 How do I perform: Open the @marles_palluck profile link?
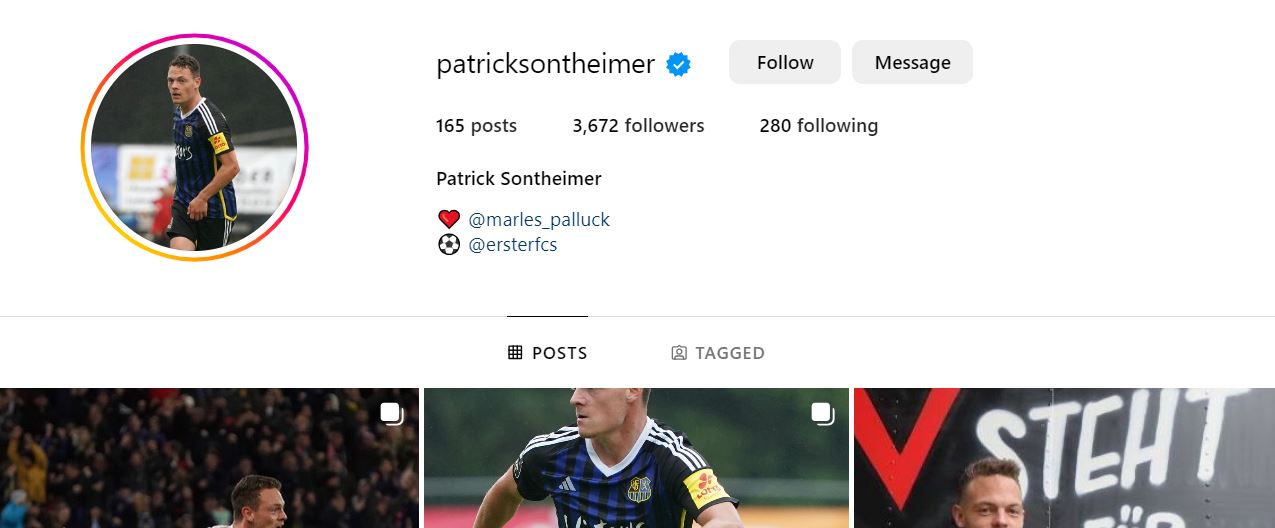click(538, 219)
